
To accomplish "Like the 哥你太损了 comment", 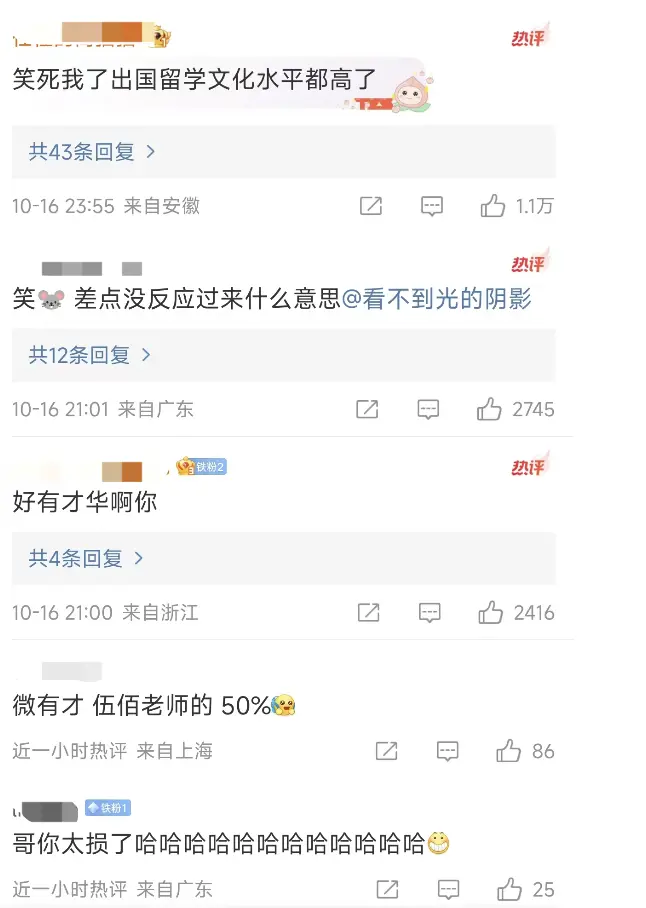I will click(510, 889).
